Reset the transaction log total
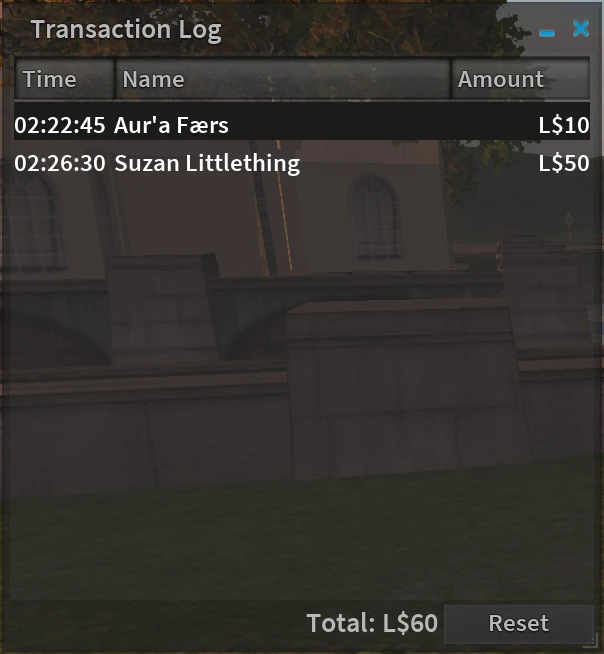 point(518,623)
